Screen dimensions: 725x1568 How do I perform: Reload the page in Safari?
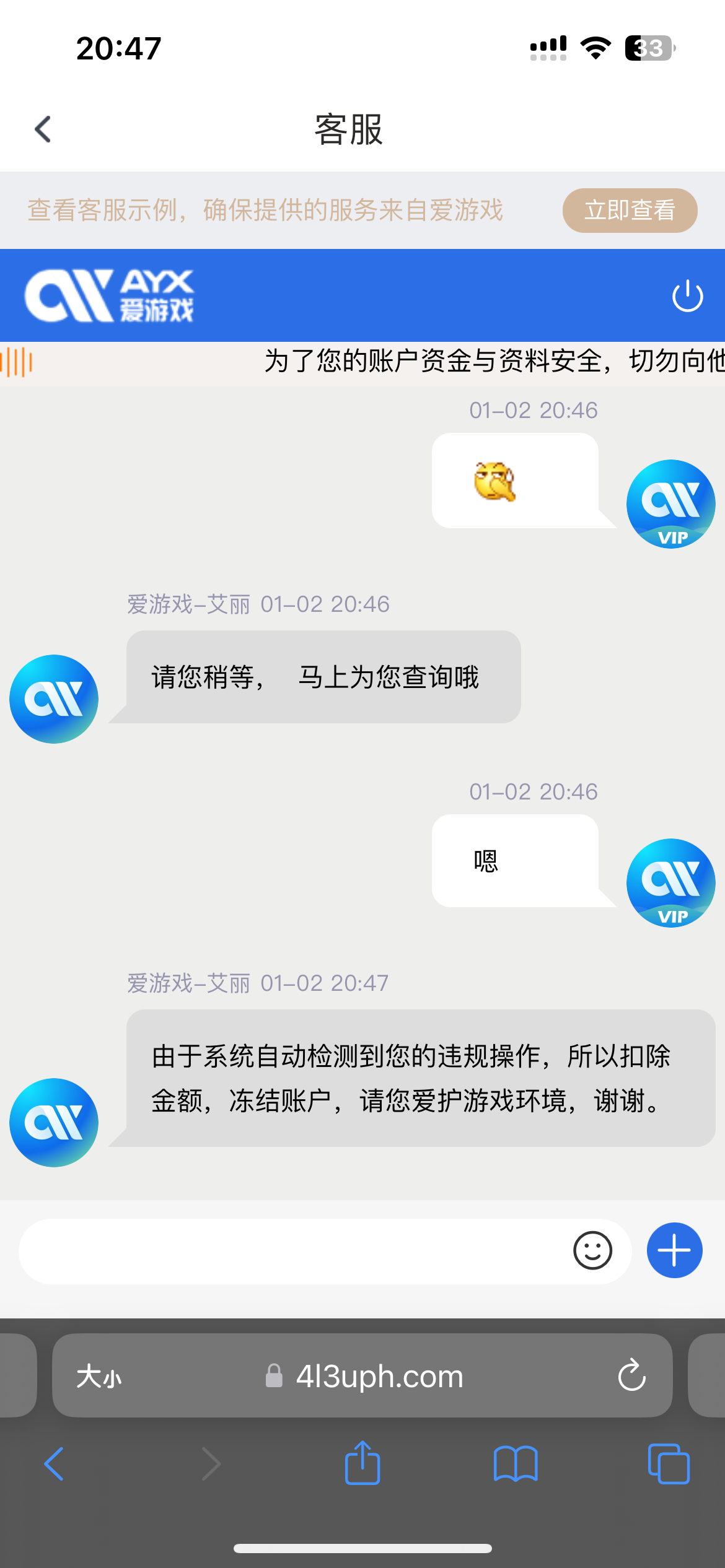[631, 1375]
